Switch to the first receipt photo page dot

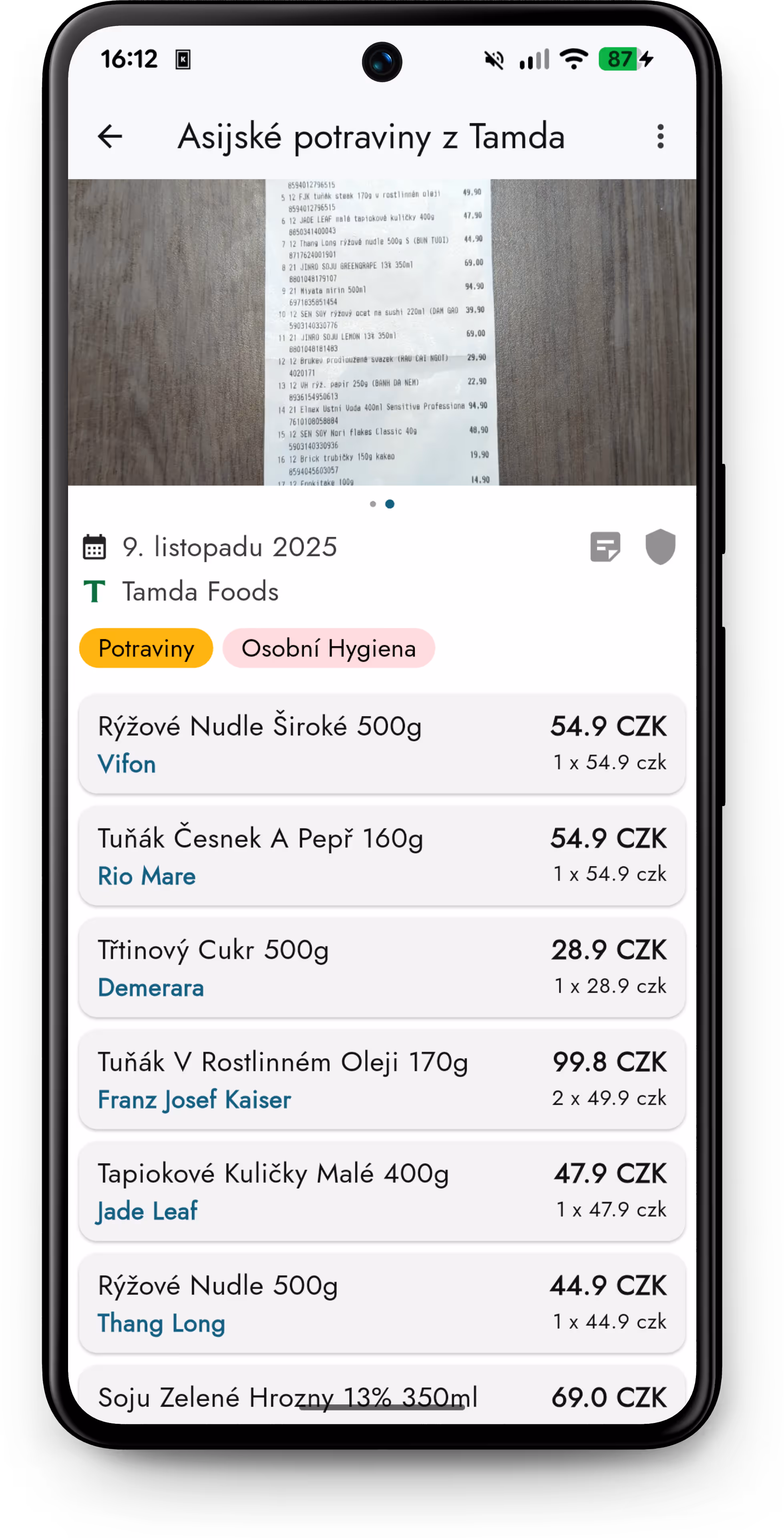point(373,504)
